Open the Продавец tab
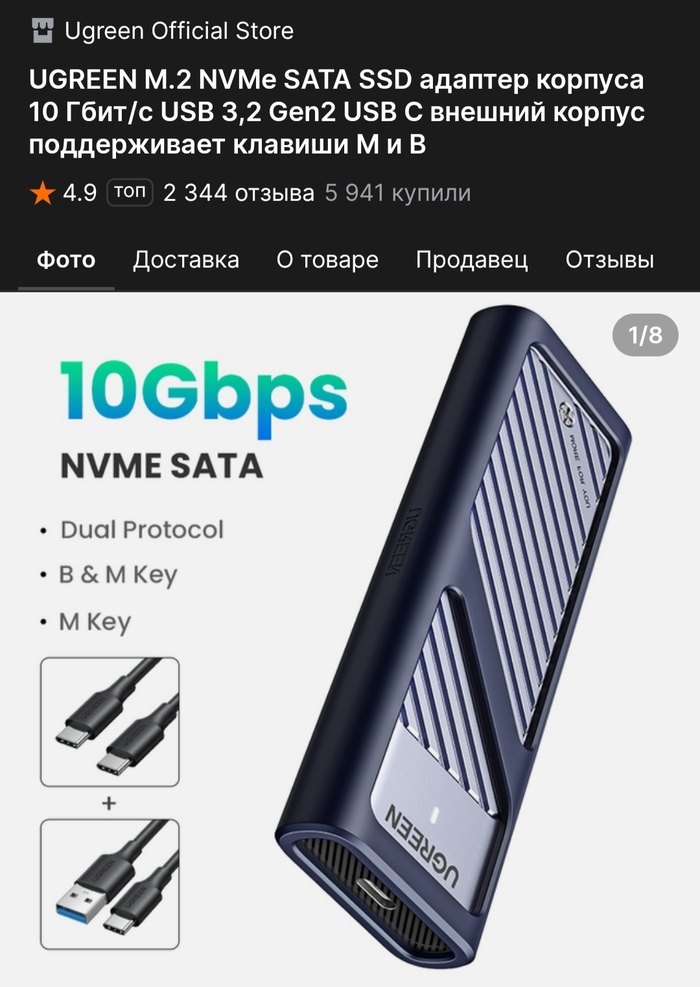This screenshot has width=700, height=987. 471,261
